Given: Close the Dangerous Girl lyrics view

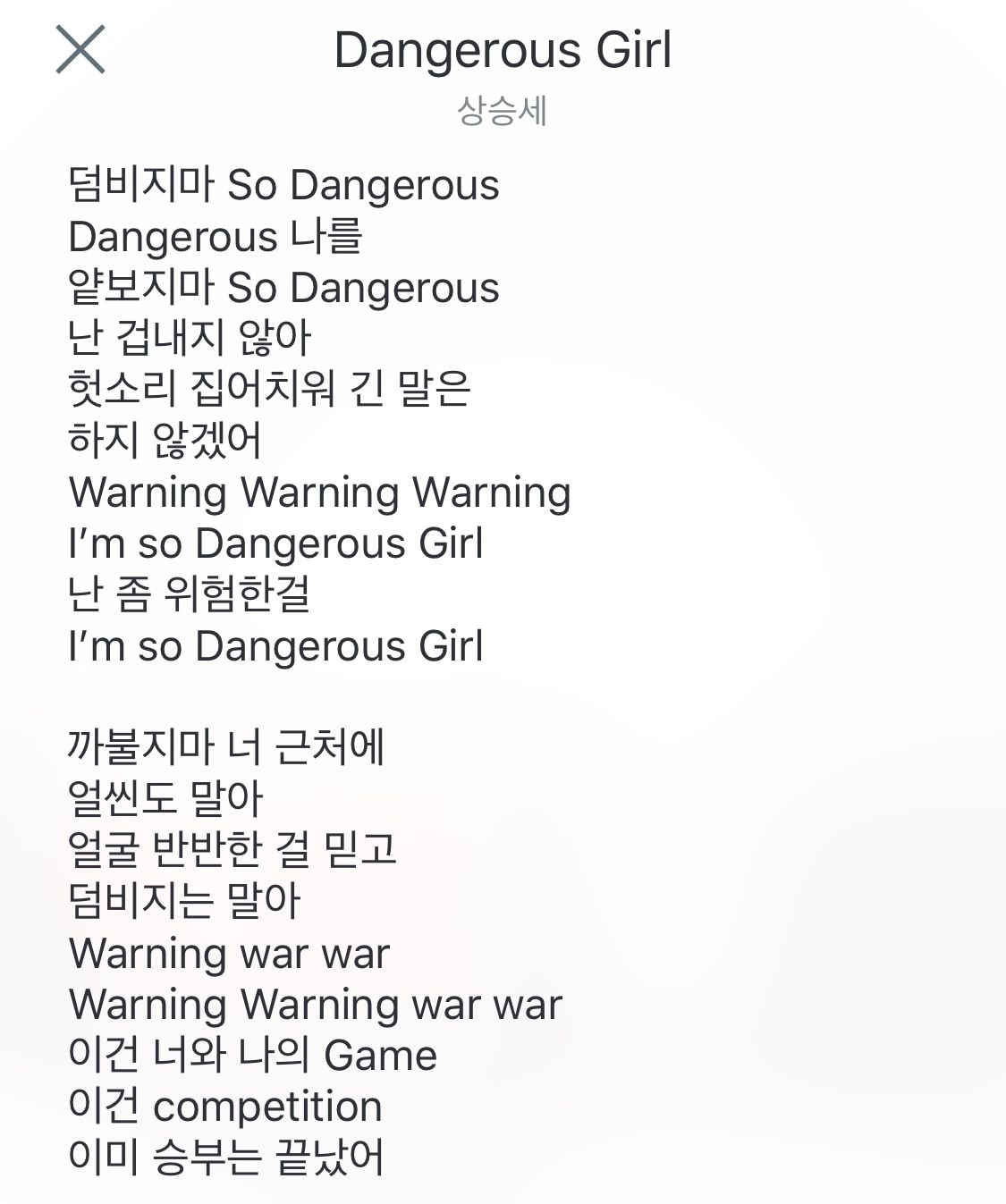Looking at the screenshot, I should pos(80,49).
